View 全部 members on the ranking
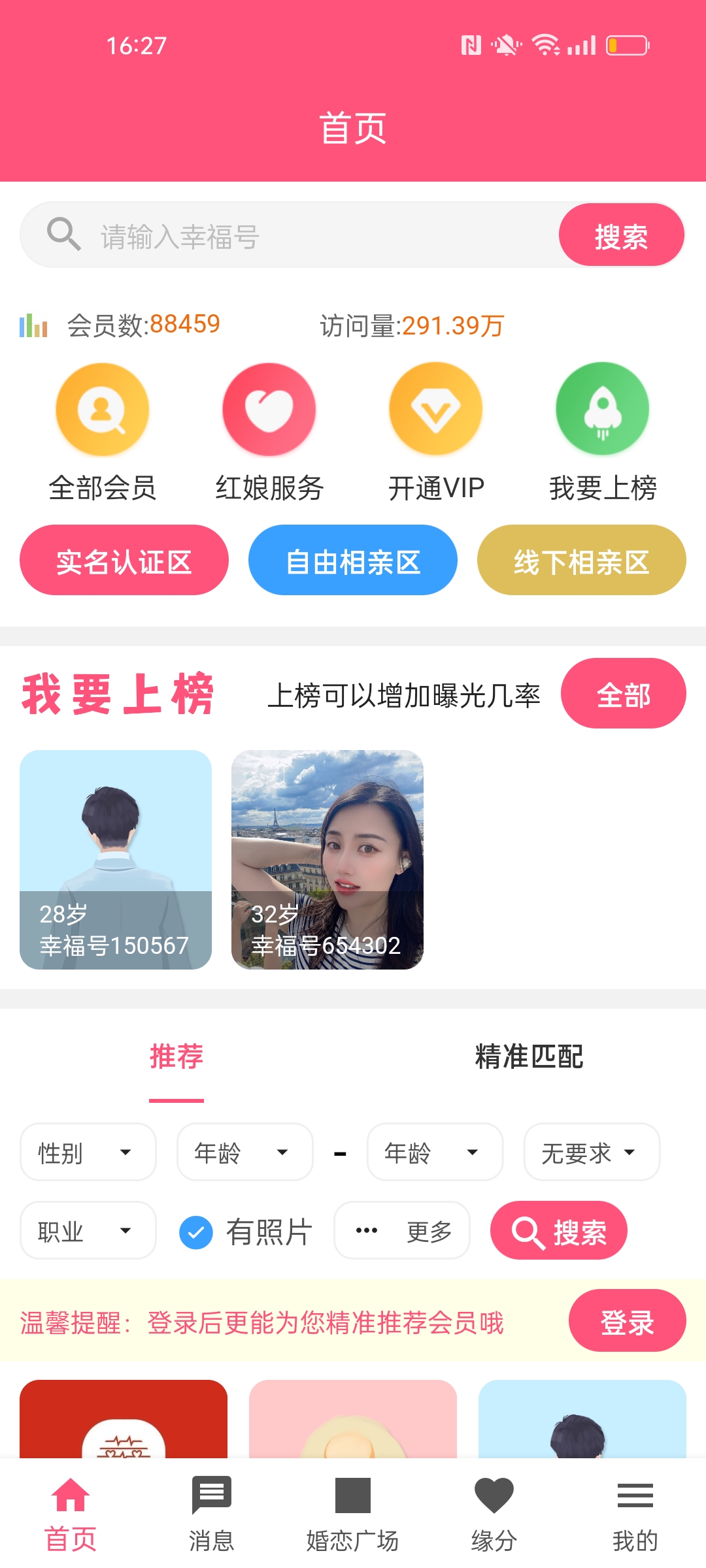 [624, 694]
